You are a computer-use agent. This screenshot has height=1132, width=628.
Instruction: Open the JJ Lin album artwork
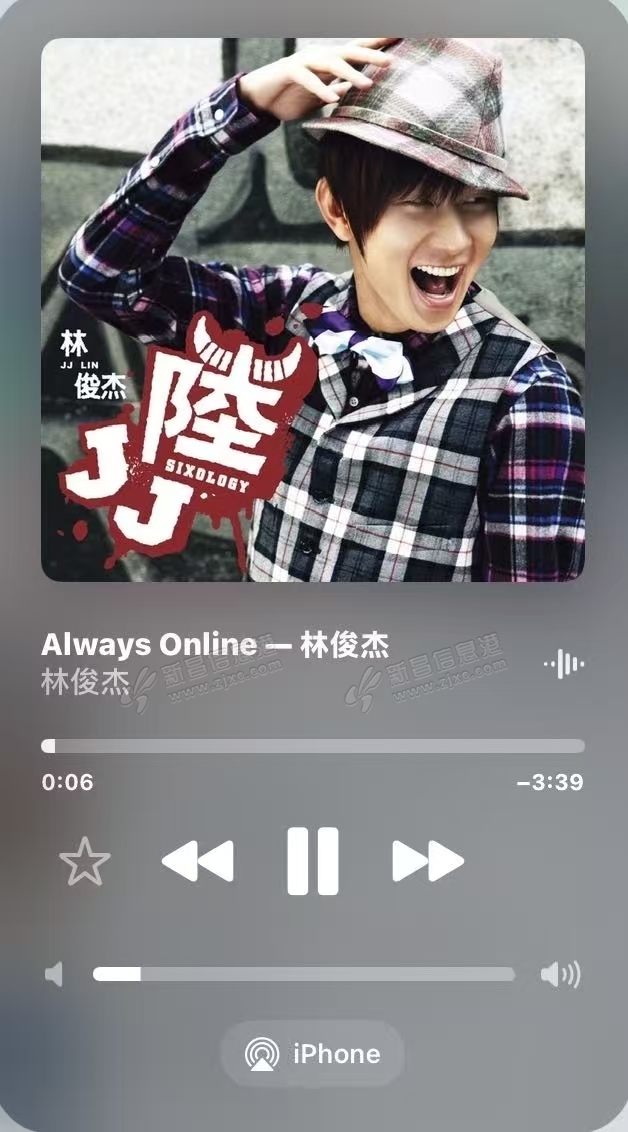coord(313,310)
